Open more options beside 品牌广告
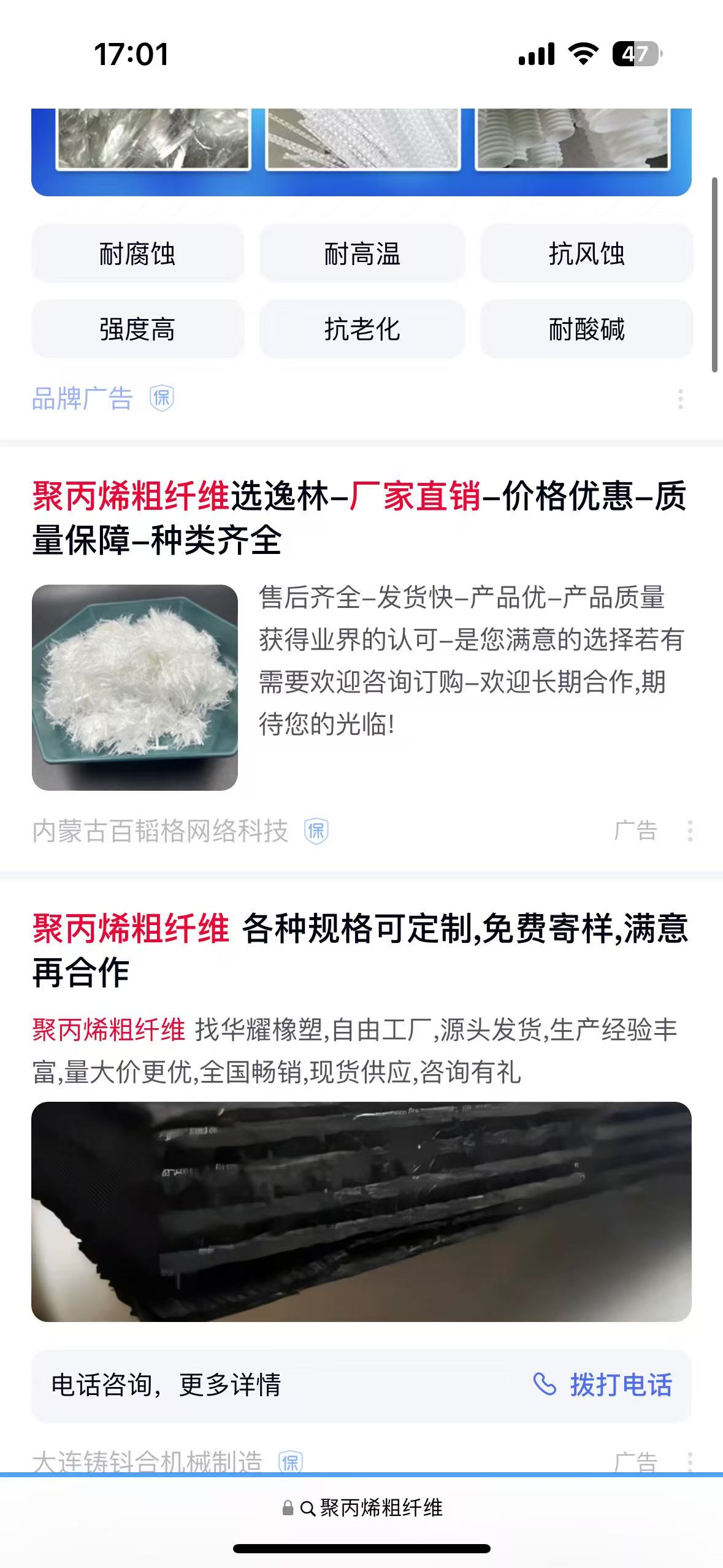The image size is (723, 1568). pos(680,399)
